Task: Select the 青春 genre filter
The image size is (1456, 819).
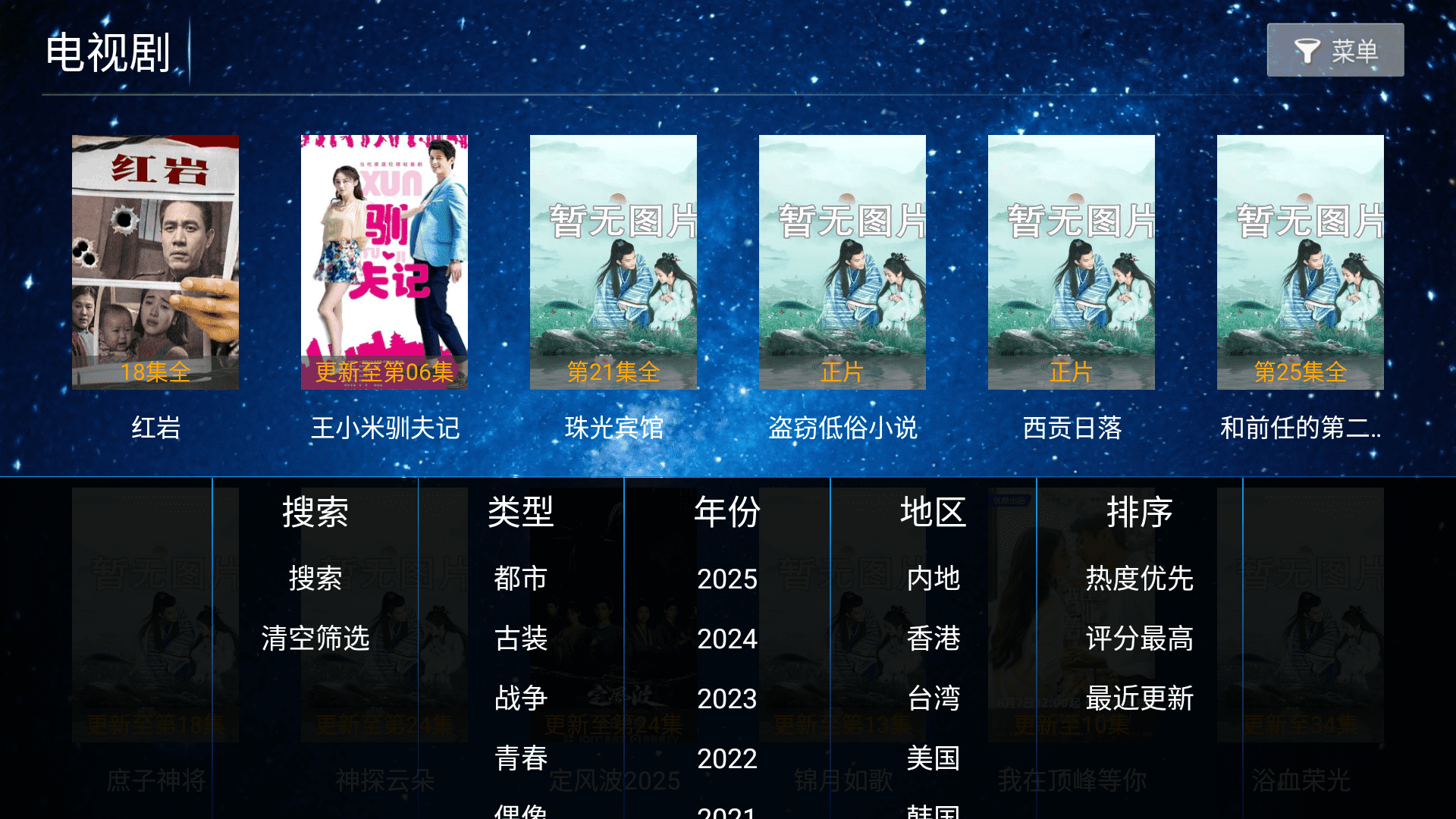Action: [521, 758]
